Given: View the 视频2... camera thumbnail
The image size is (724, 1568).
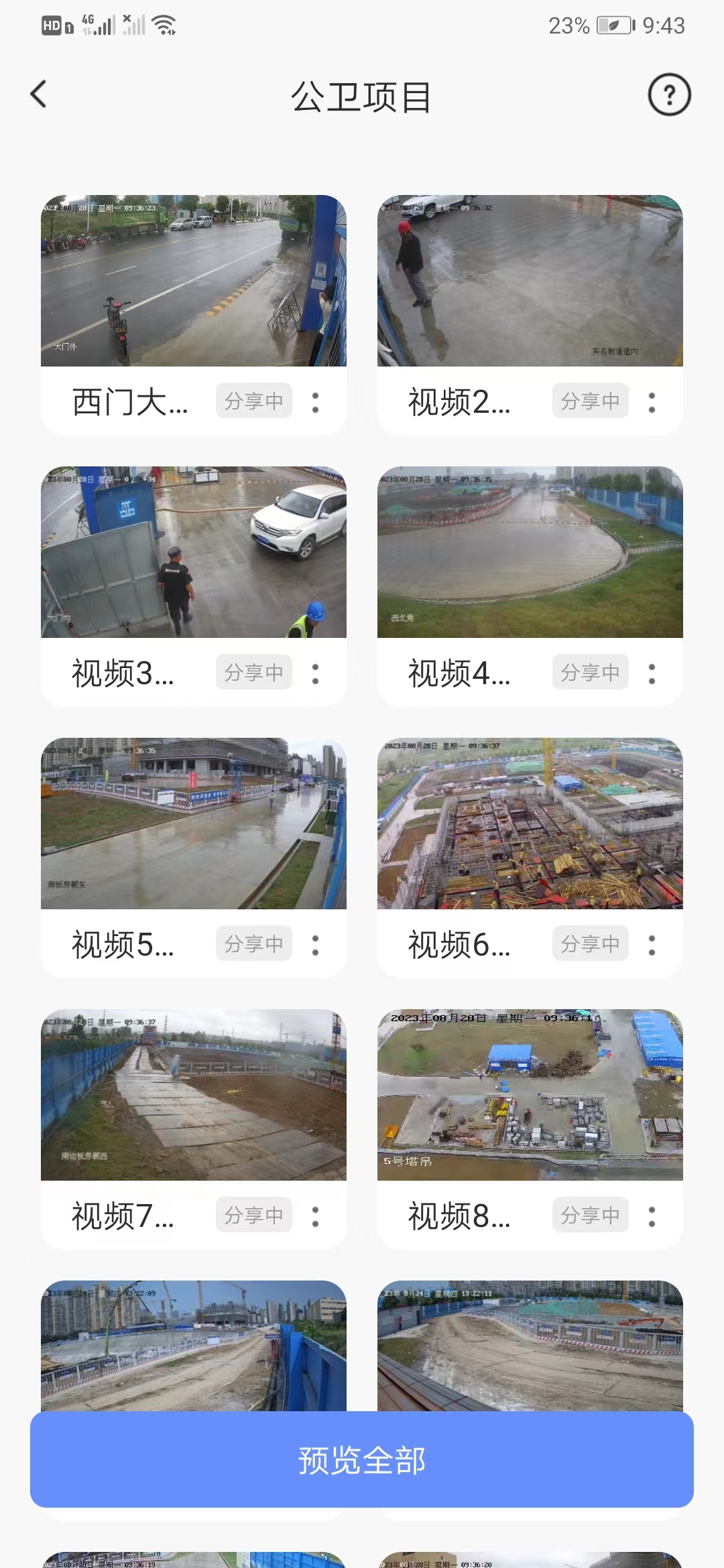Looking at the screenshot, I should (530, 281).
